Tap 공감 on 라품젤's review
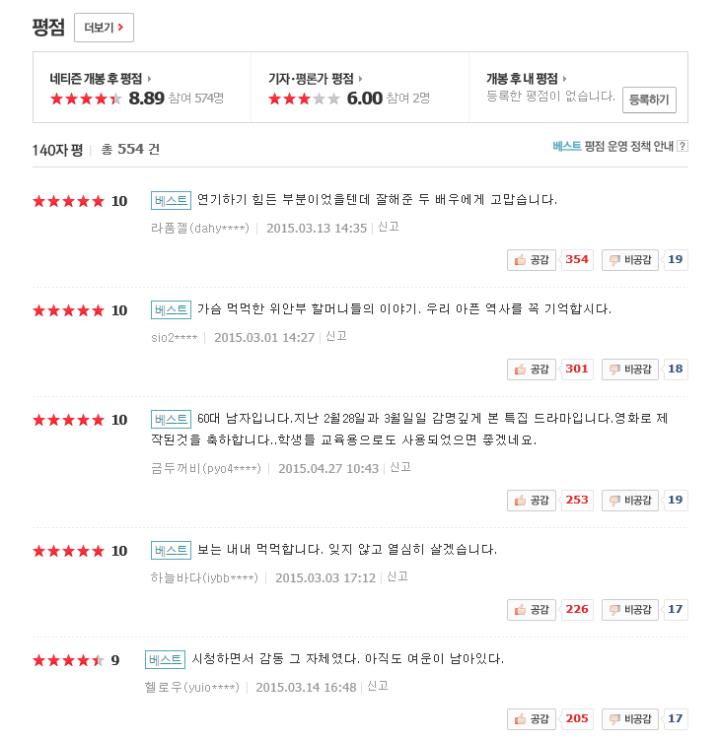 (x=531, y=260)
